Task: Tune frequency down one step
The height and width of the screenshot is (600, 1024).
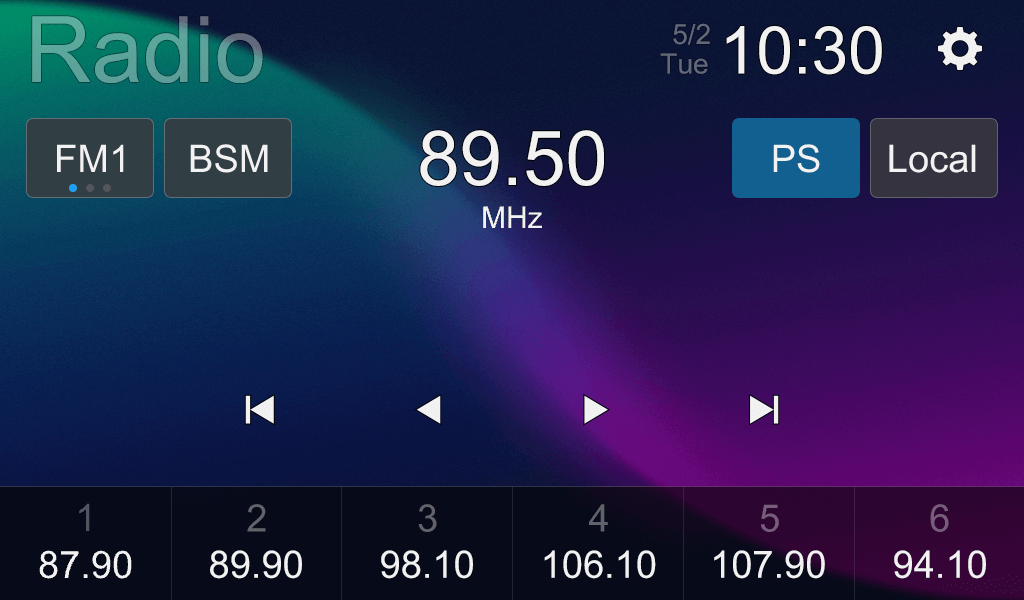Action: point(428,410)
